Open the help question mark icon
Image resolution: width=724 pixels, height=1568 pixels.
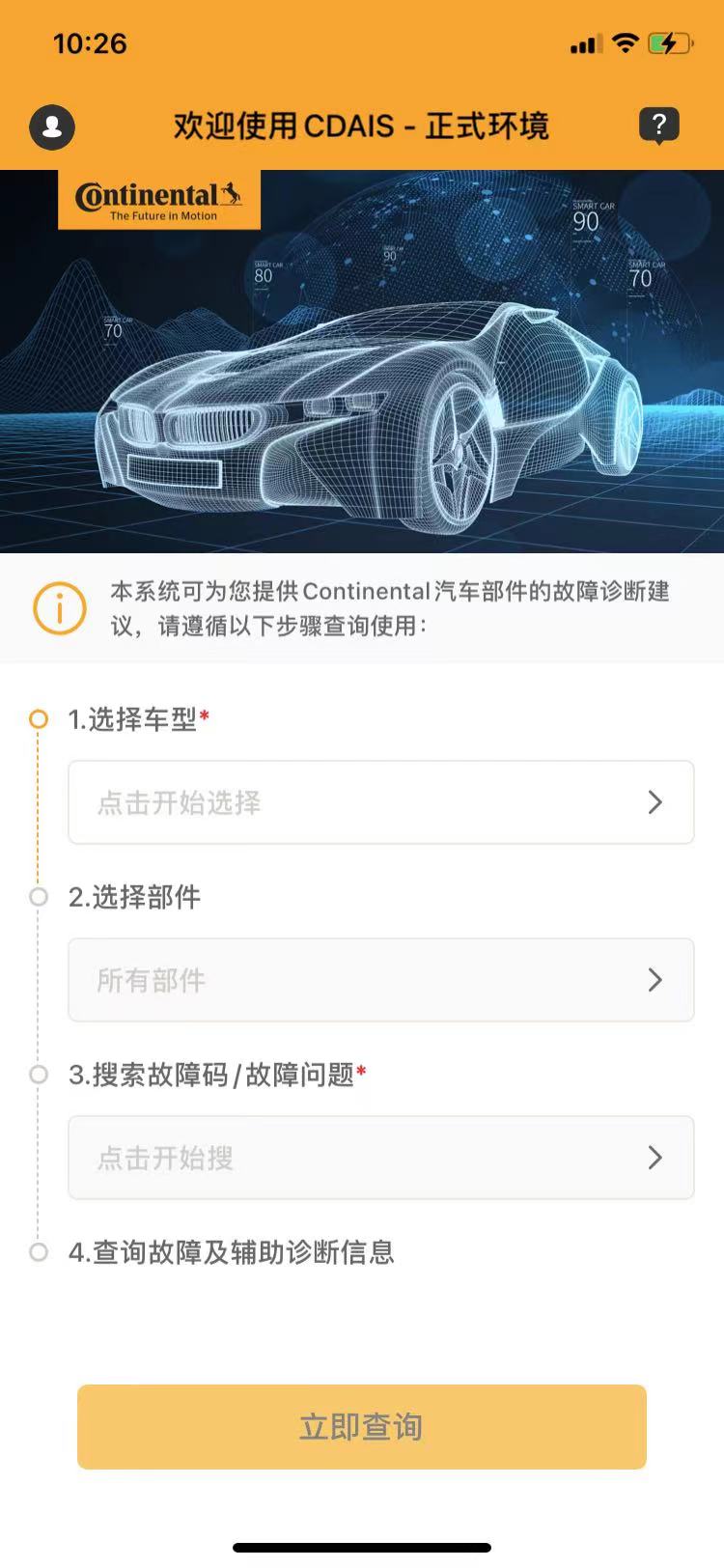659,126
